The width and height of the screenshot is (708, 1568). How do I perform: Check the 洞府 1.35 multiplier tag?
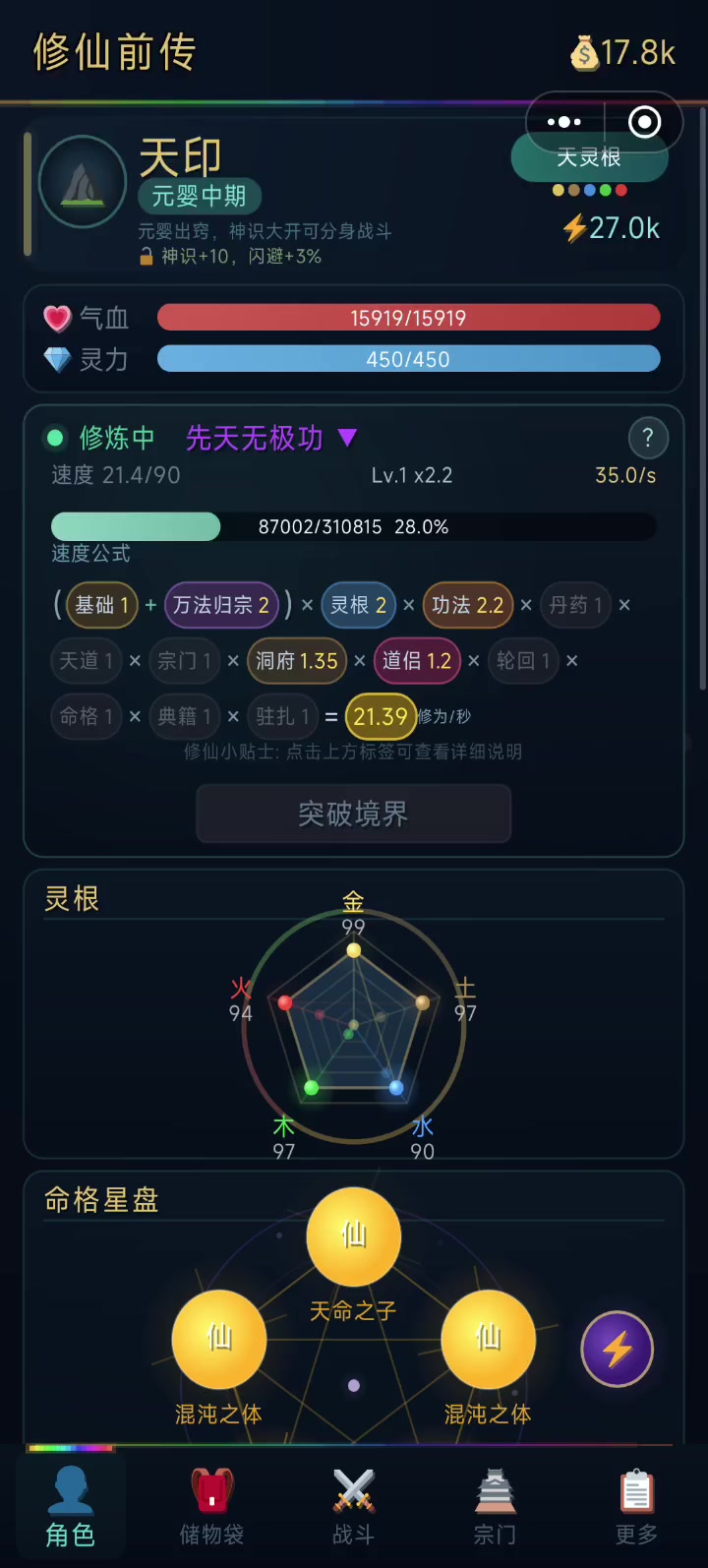(296, 661)
